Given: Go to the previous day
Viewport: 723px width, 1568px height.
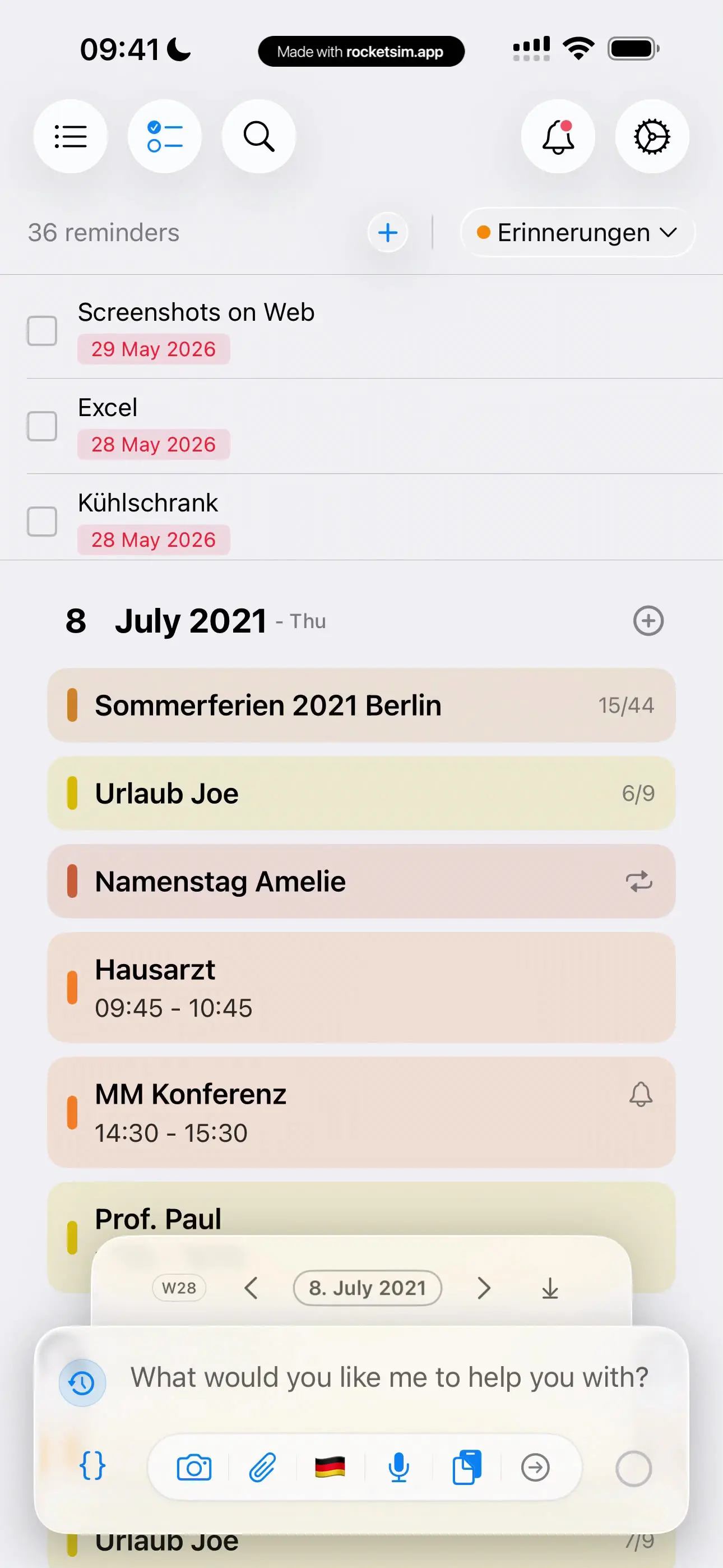Looking at the screenshot, I should point(251,1288).
